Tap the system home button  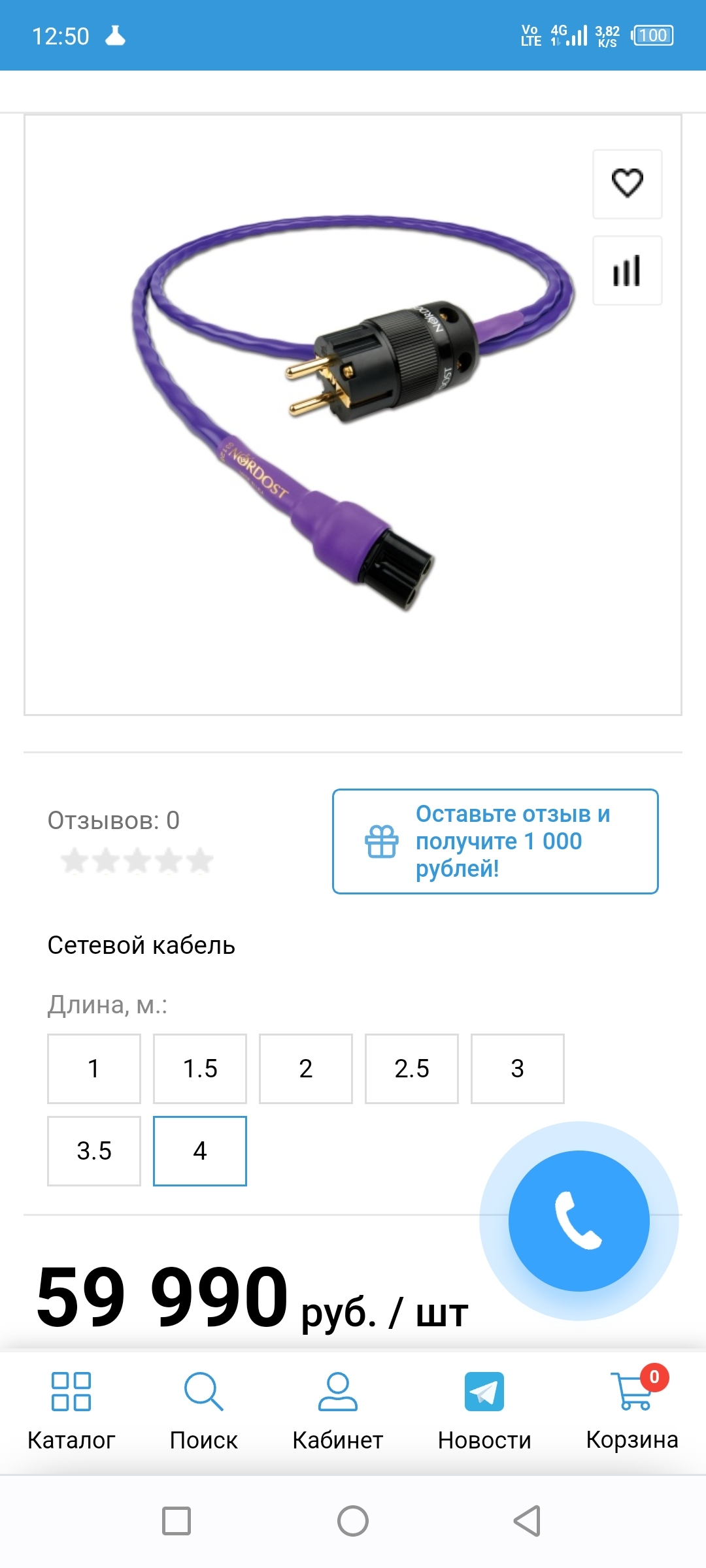[353, 1521]
